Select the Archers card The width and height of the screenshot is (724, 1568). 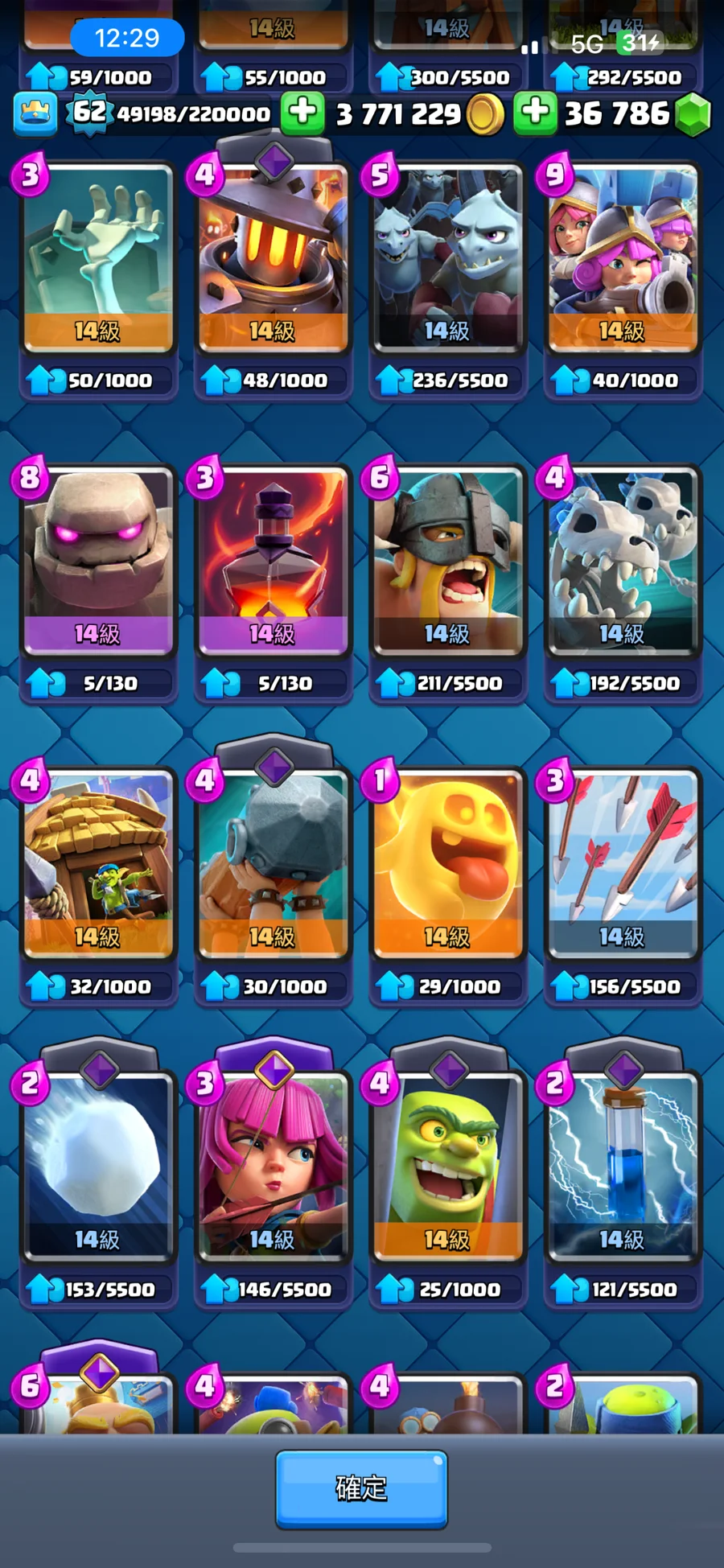pos(273,1167)
